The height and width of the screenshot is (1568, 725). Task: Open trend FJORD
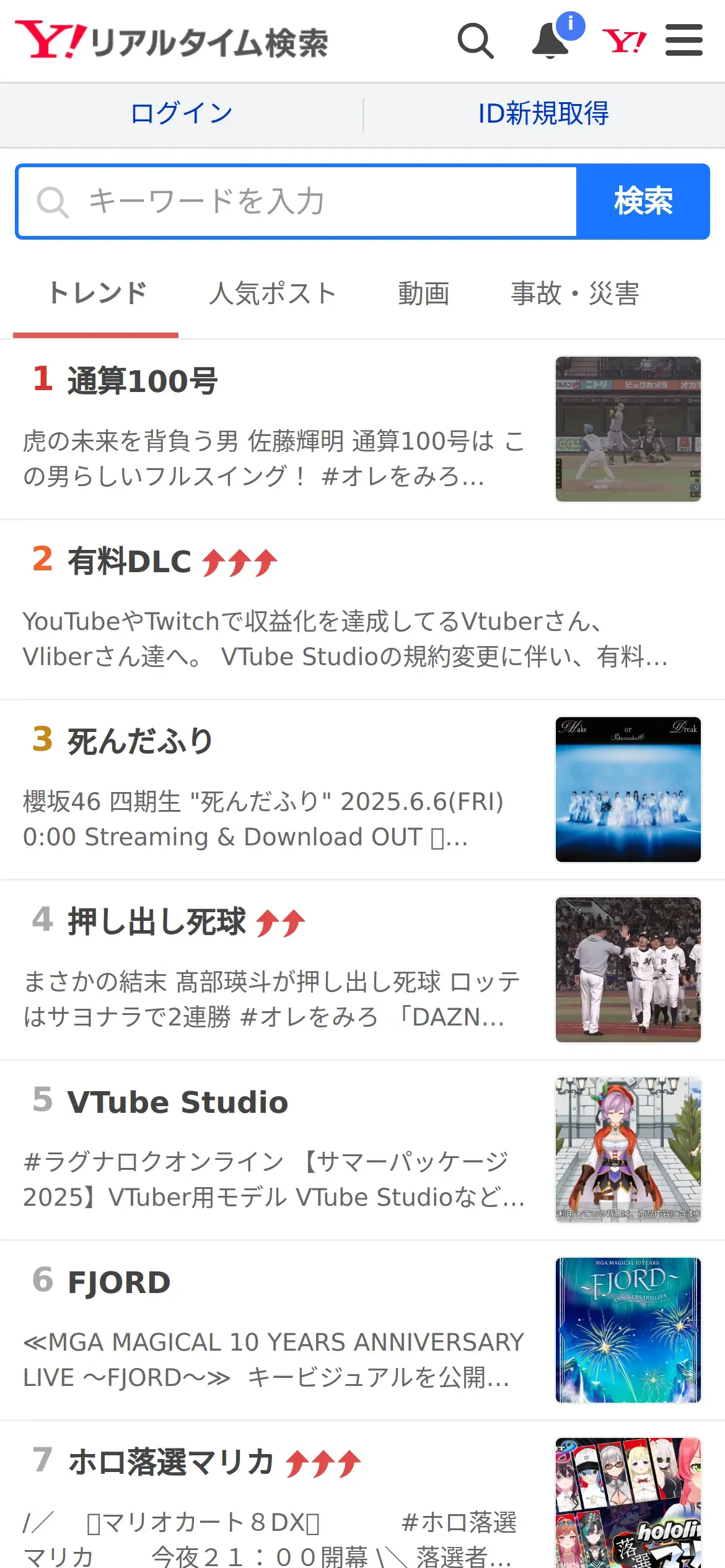(119, 1283)
